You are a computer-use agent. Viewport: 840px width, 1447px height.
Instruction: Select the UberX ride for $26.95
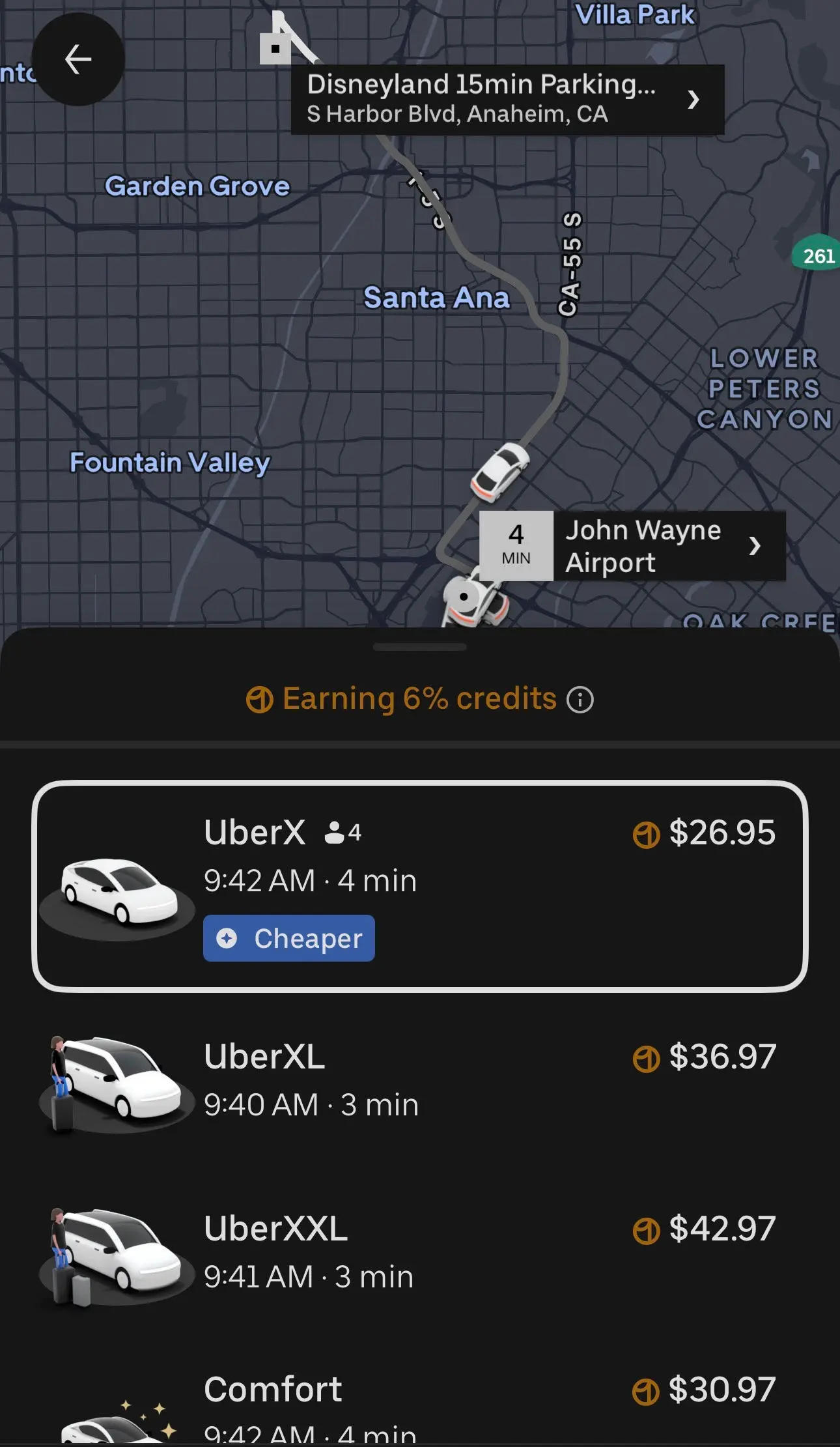(x=419, y=886)
